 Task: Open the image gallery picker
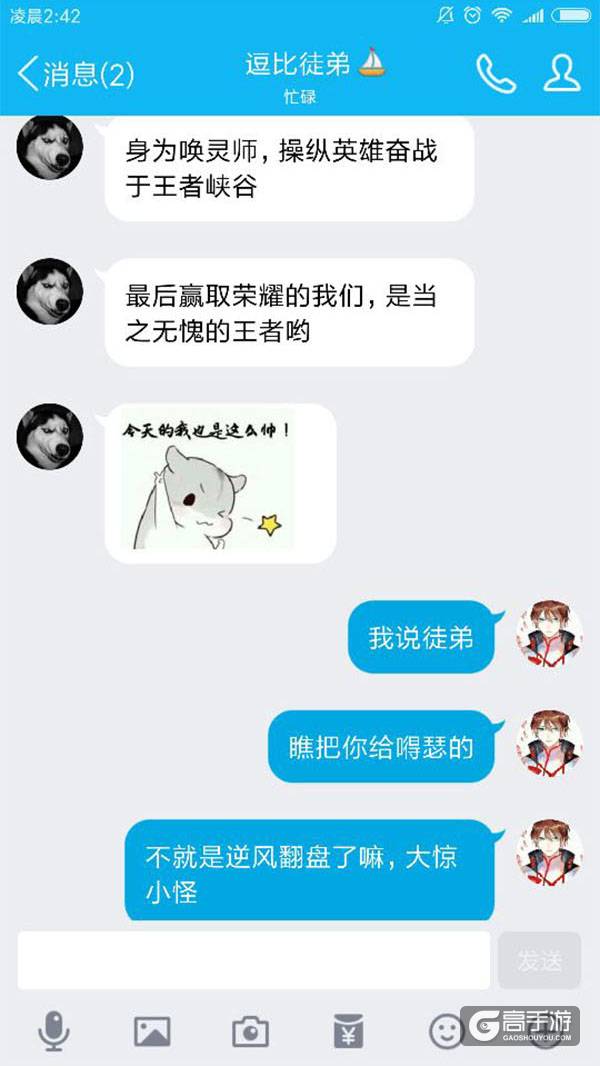pos(152,1030)
